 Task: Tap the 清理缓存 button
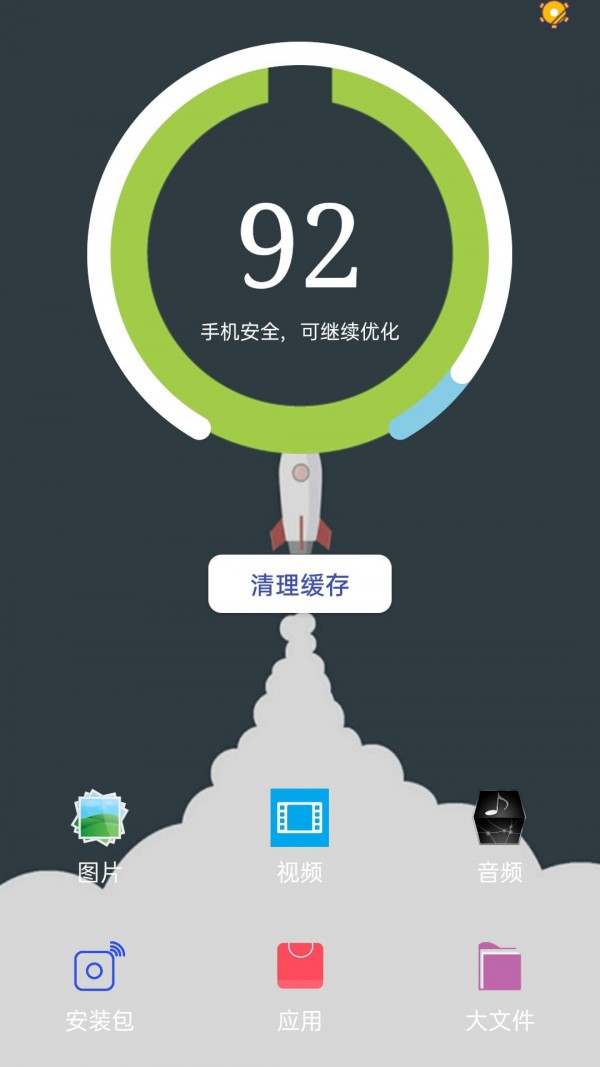299,584
